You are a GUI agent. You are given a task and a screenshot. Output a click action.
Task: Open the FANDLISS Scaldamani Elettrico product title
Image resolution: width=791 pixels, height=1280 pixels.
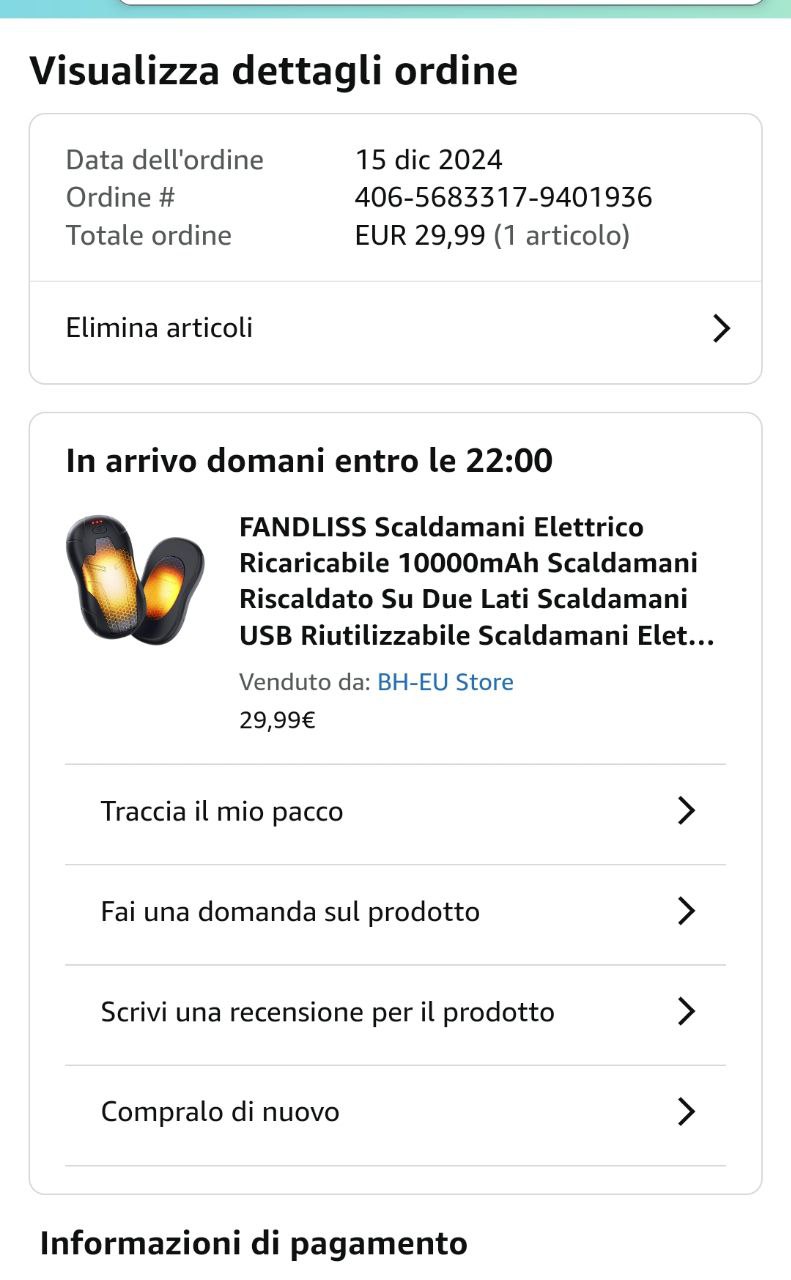pos(476,581)
